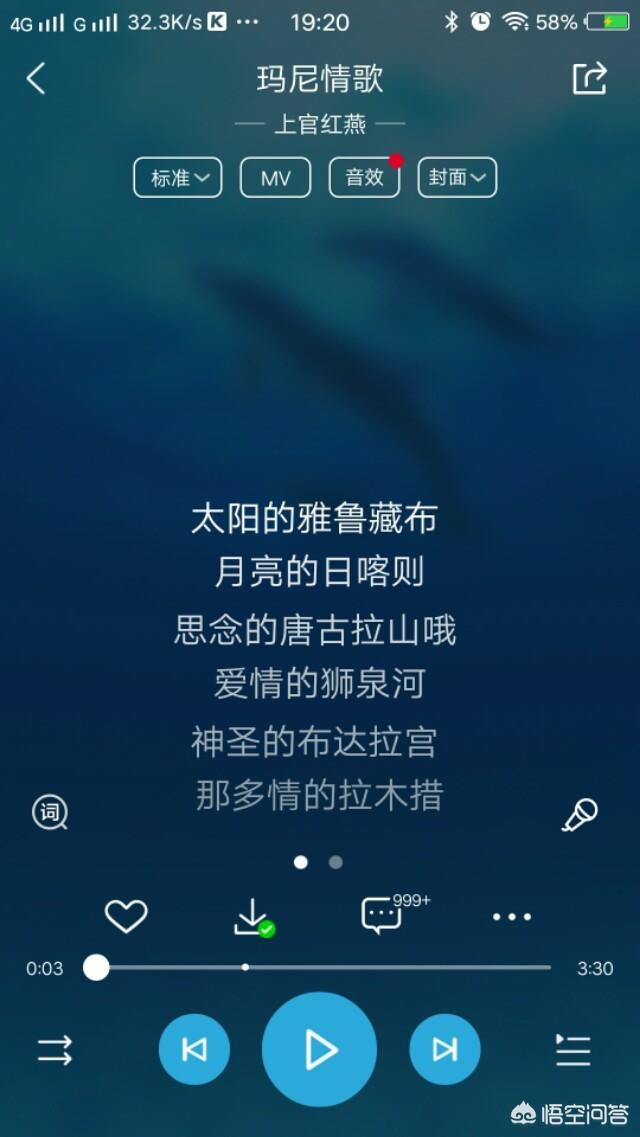View the 999+ comments
This screenshot has width=640, height=1137.
click(382, 914)
